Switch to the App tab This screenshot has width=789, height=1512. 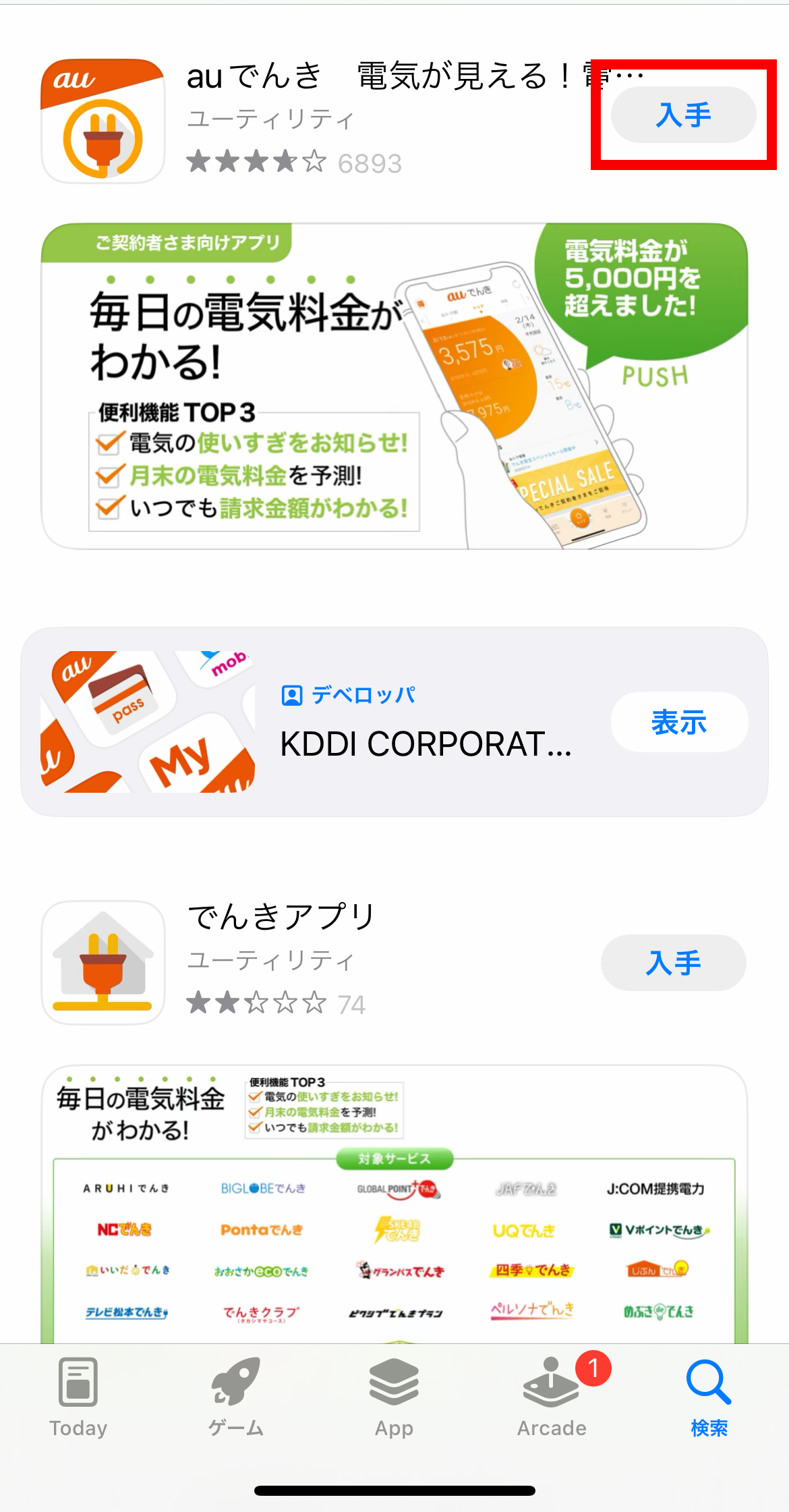pos(394,1397)
